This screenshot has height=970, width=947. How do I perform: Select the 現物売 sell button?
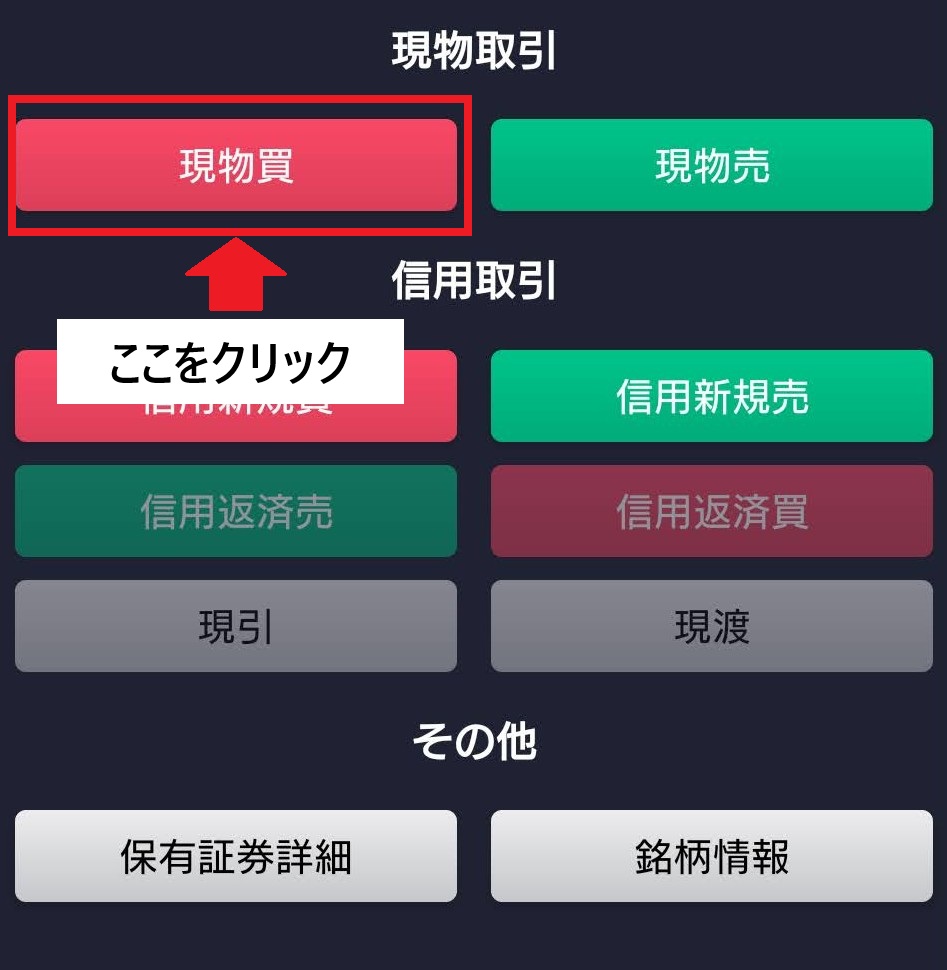pyautogui.click(x=711, y=165)
